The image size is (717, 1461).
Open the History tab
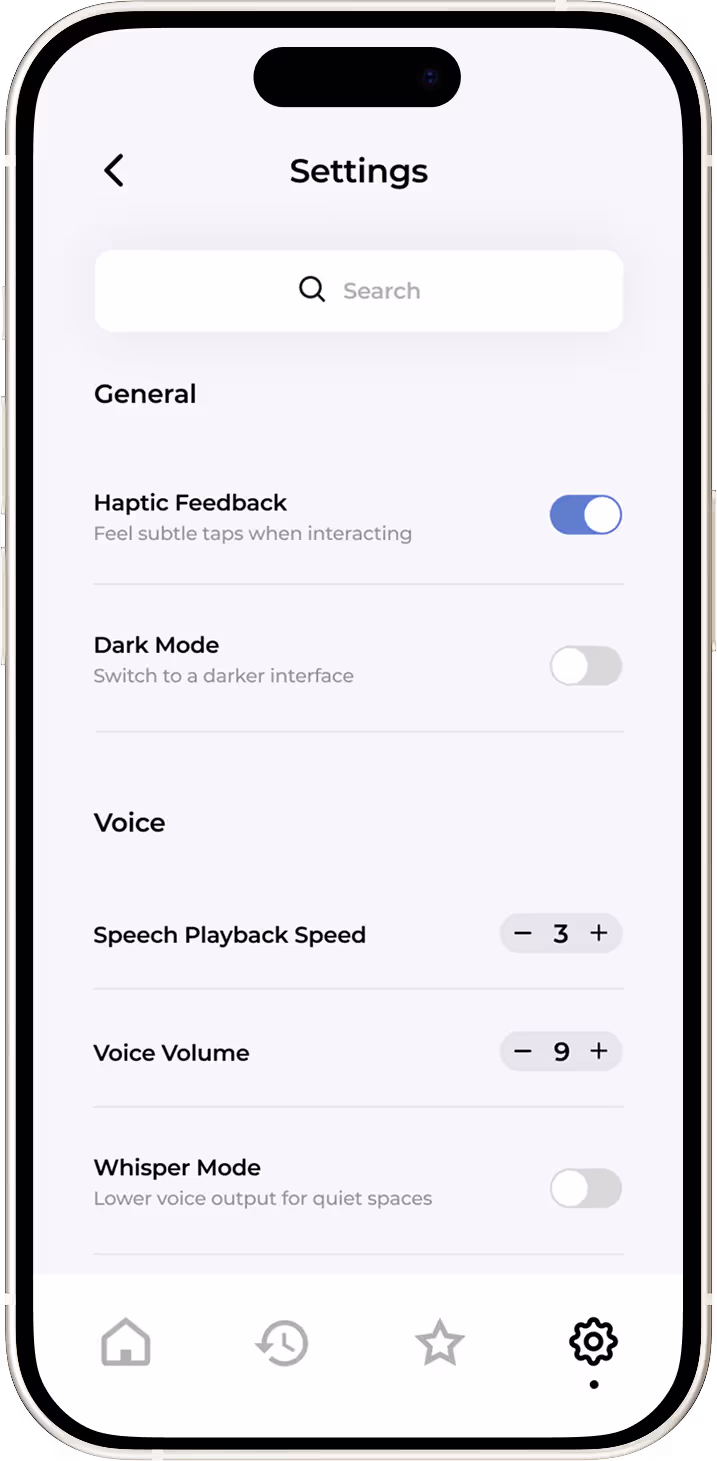282,1342
